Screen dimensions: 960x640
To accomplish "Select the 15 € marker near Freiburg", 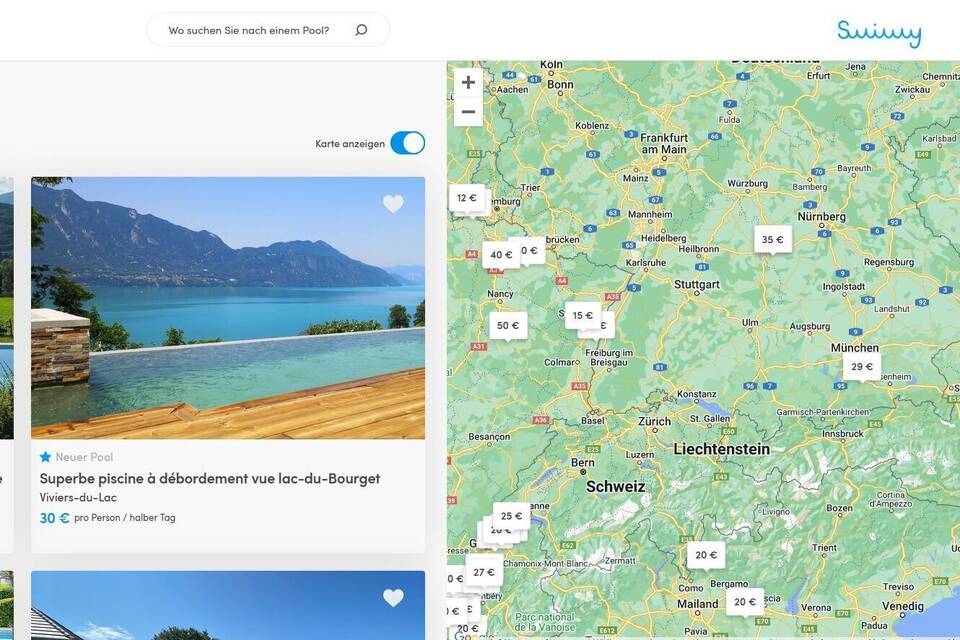I will click(582, 315).
